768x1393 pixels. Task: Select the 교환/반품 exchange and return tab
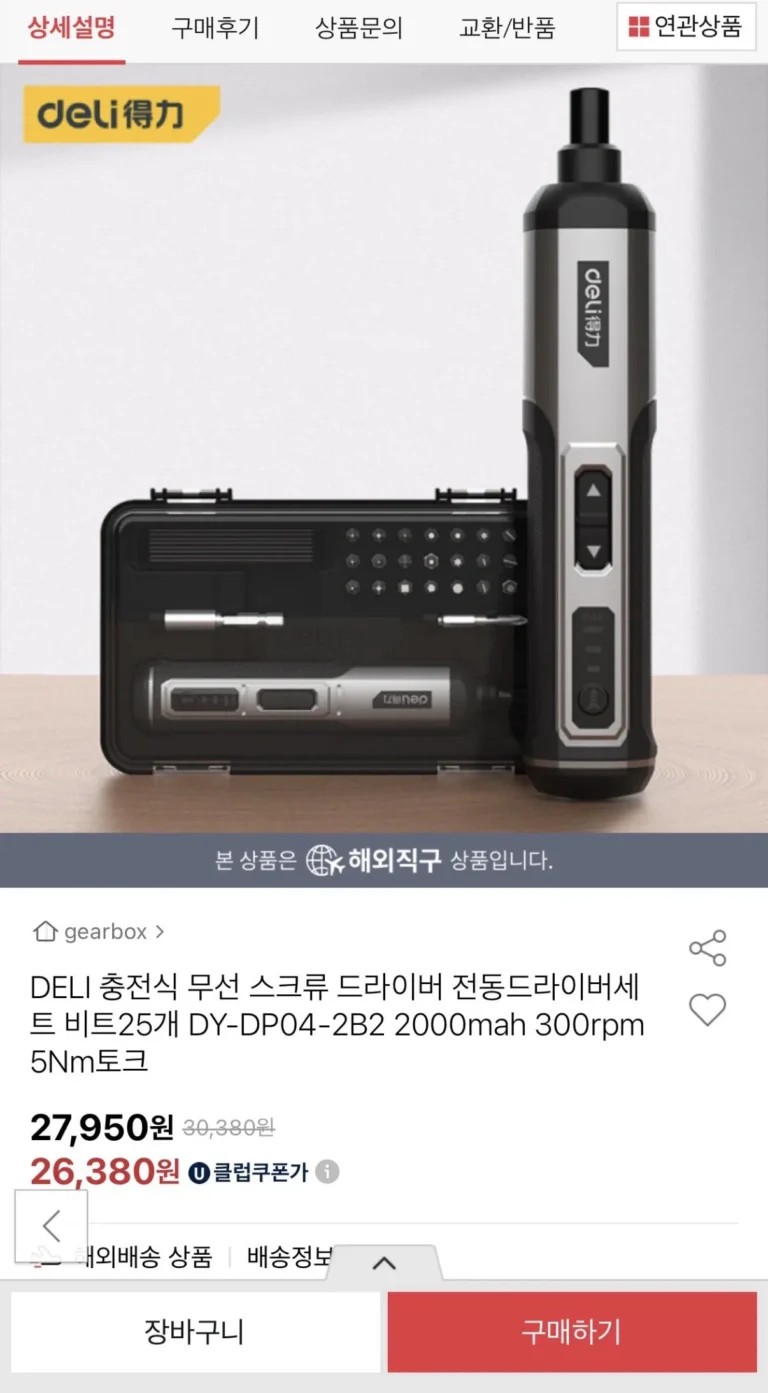click(507, 28)
